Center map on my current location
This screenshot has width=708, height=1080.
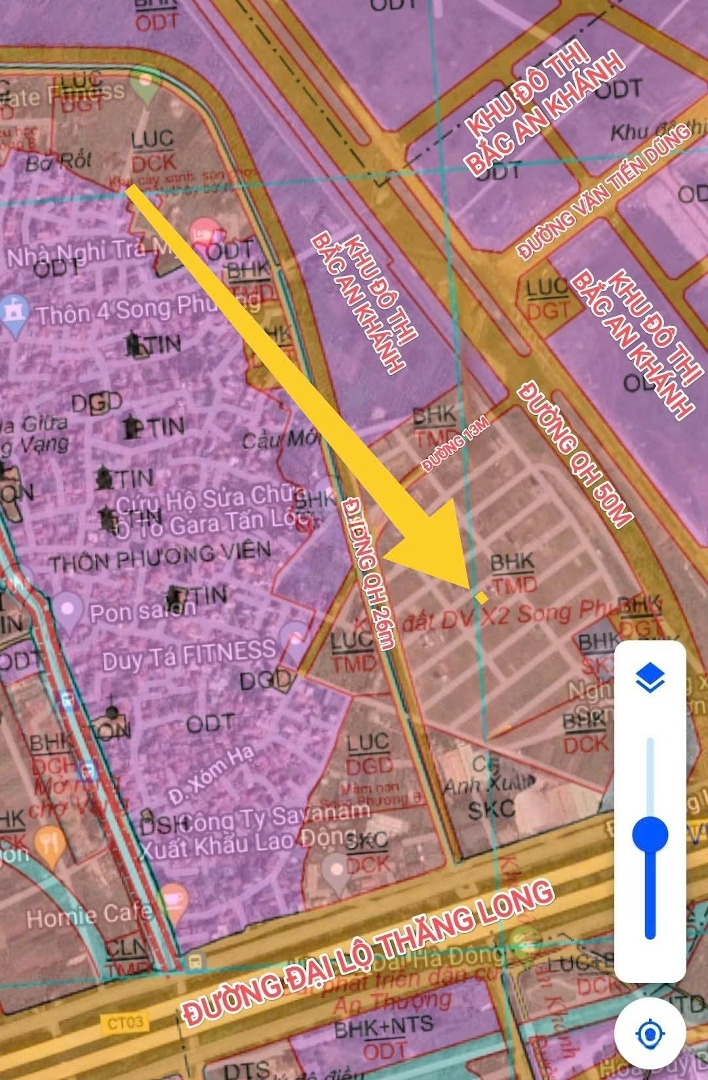650,1032
